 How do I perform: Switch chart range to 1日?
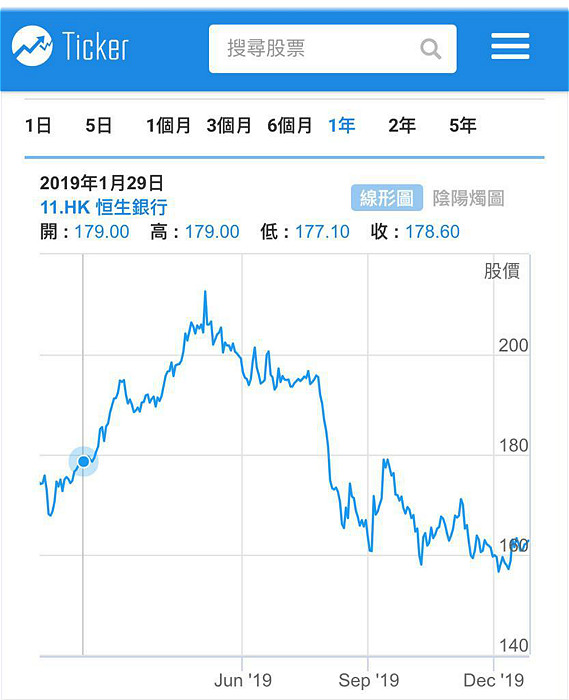pyautogui.click(x=38, y=125)
